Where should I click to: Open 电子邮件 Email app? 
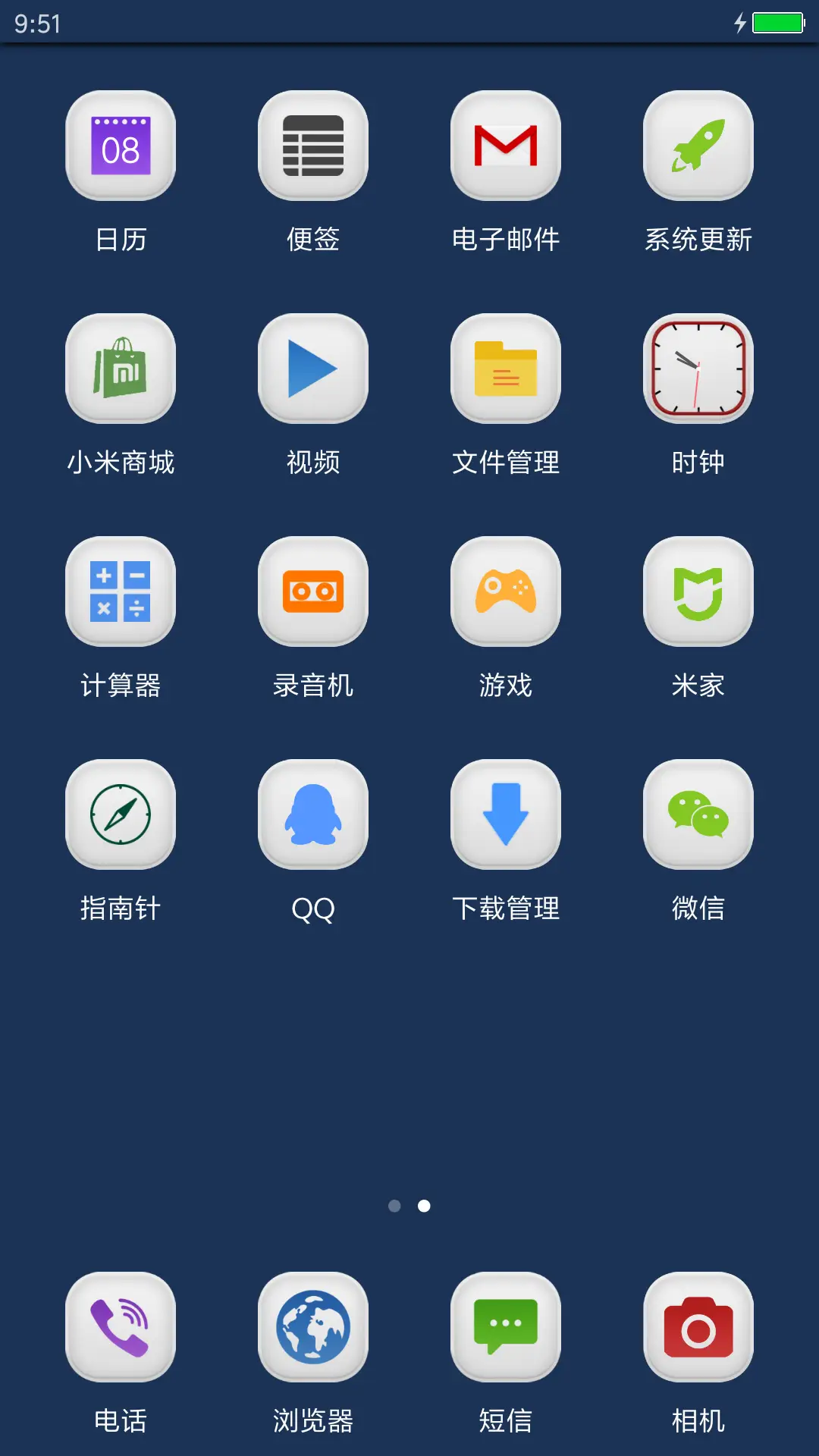(x=506, y=145)
